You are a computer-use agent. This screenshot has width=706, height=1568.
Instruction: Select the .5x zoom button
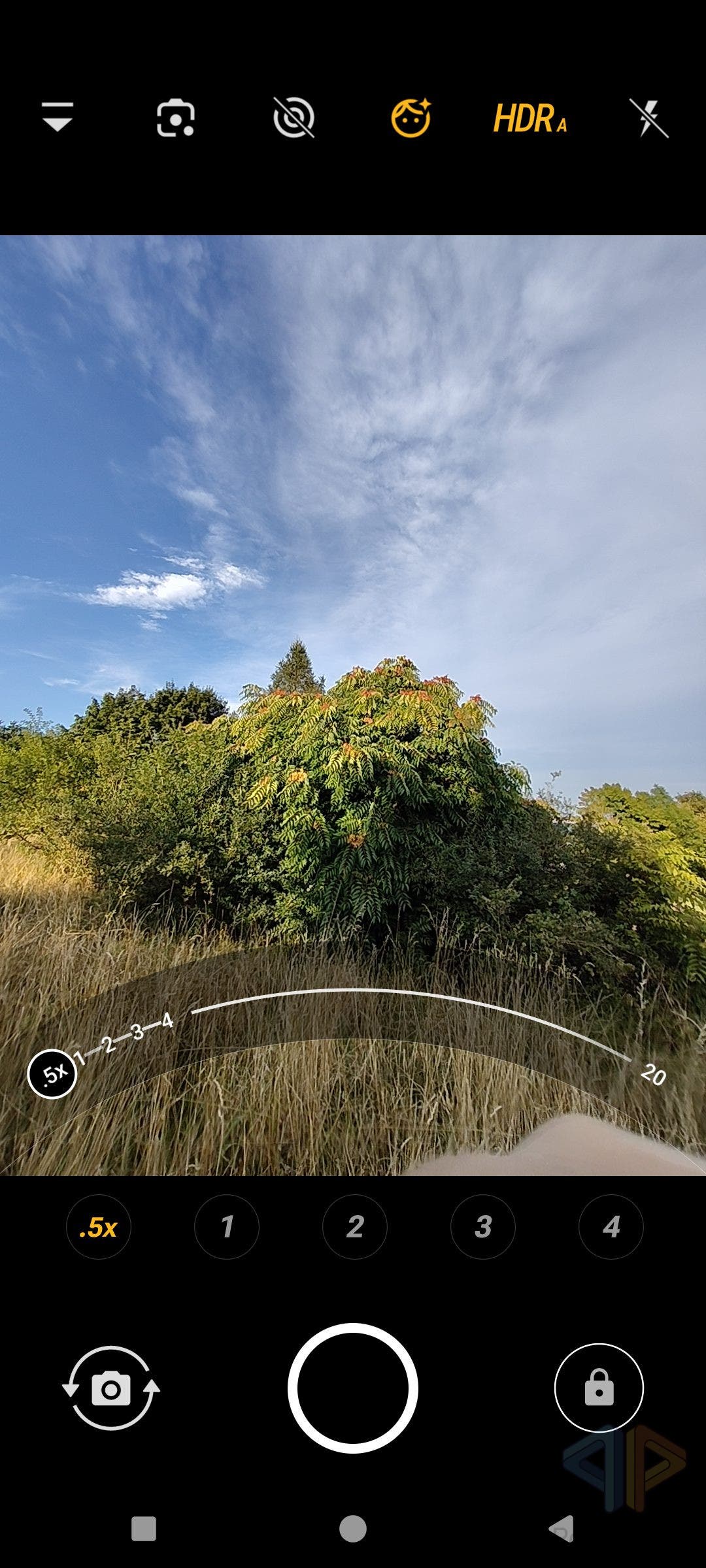click(98, 1227)
